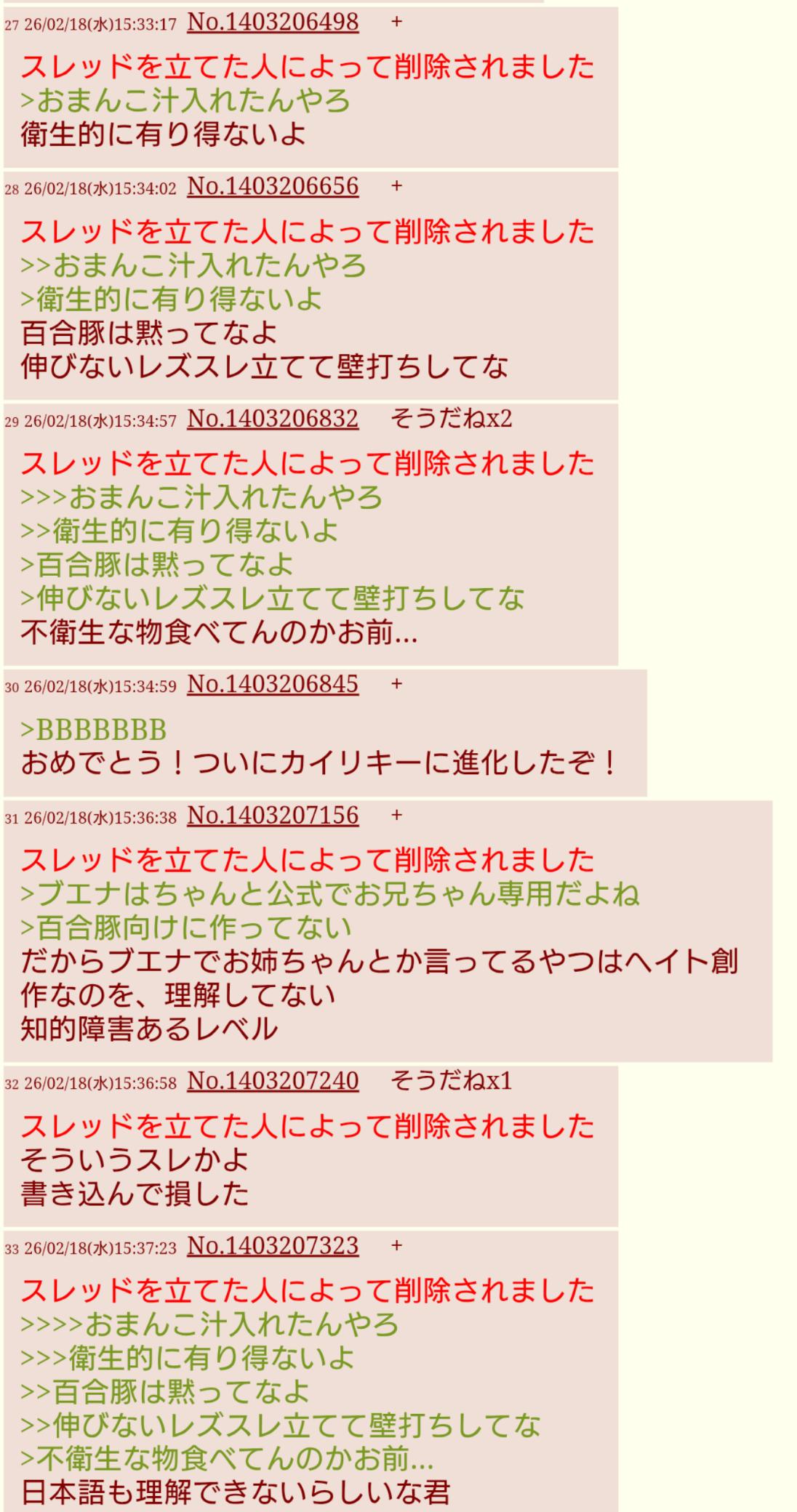Open post number No.1403207156
This screenshot has width=797, height=1512.
[273, 816]
